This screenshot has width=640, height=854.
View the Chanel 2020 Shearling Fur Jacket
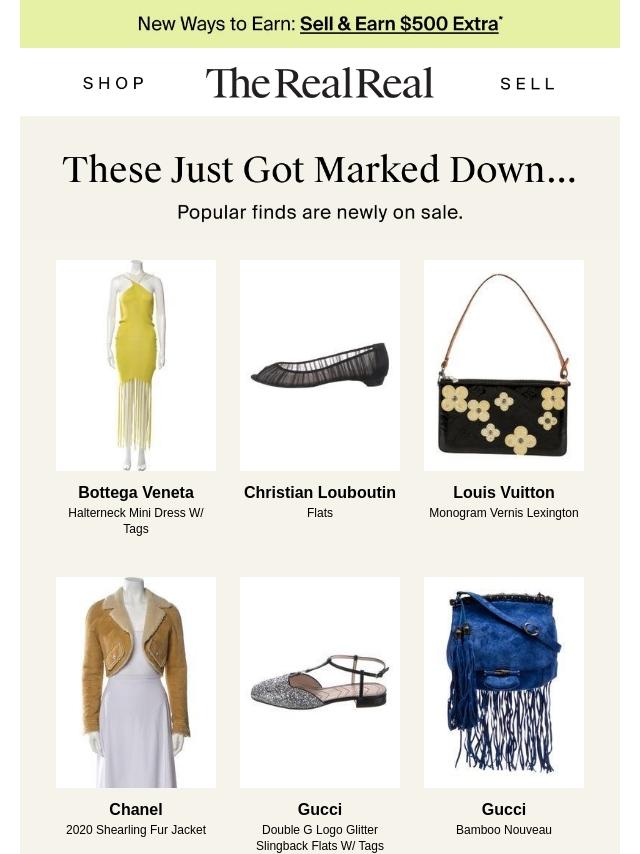point(136,682)
